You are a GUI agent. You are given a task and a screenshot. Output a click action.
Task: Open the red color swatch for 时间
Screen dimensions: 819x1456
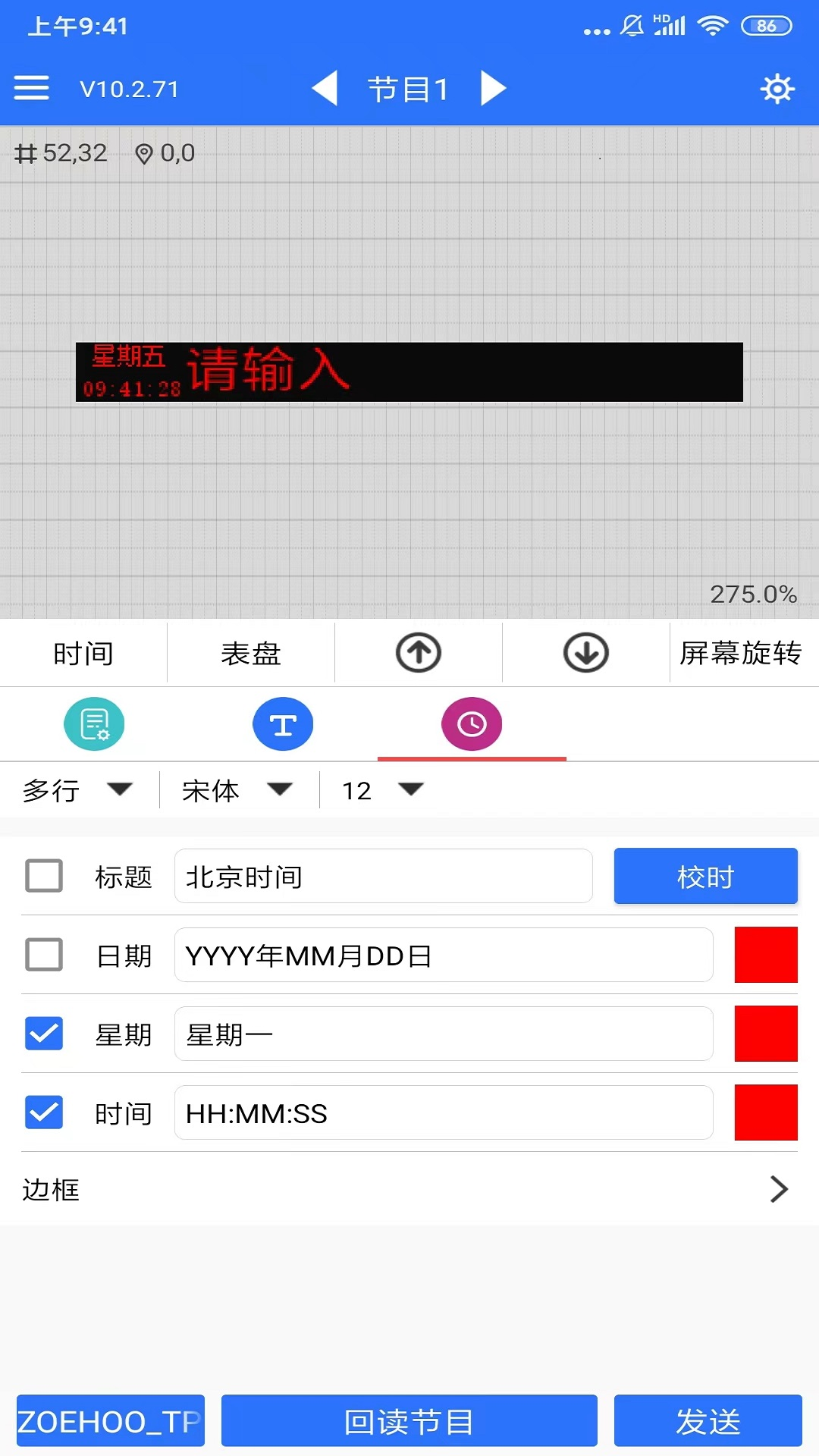(765, 1112)
